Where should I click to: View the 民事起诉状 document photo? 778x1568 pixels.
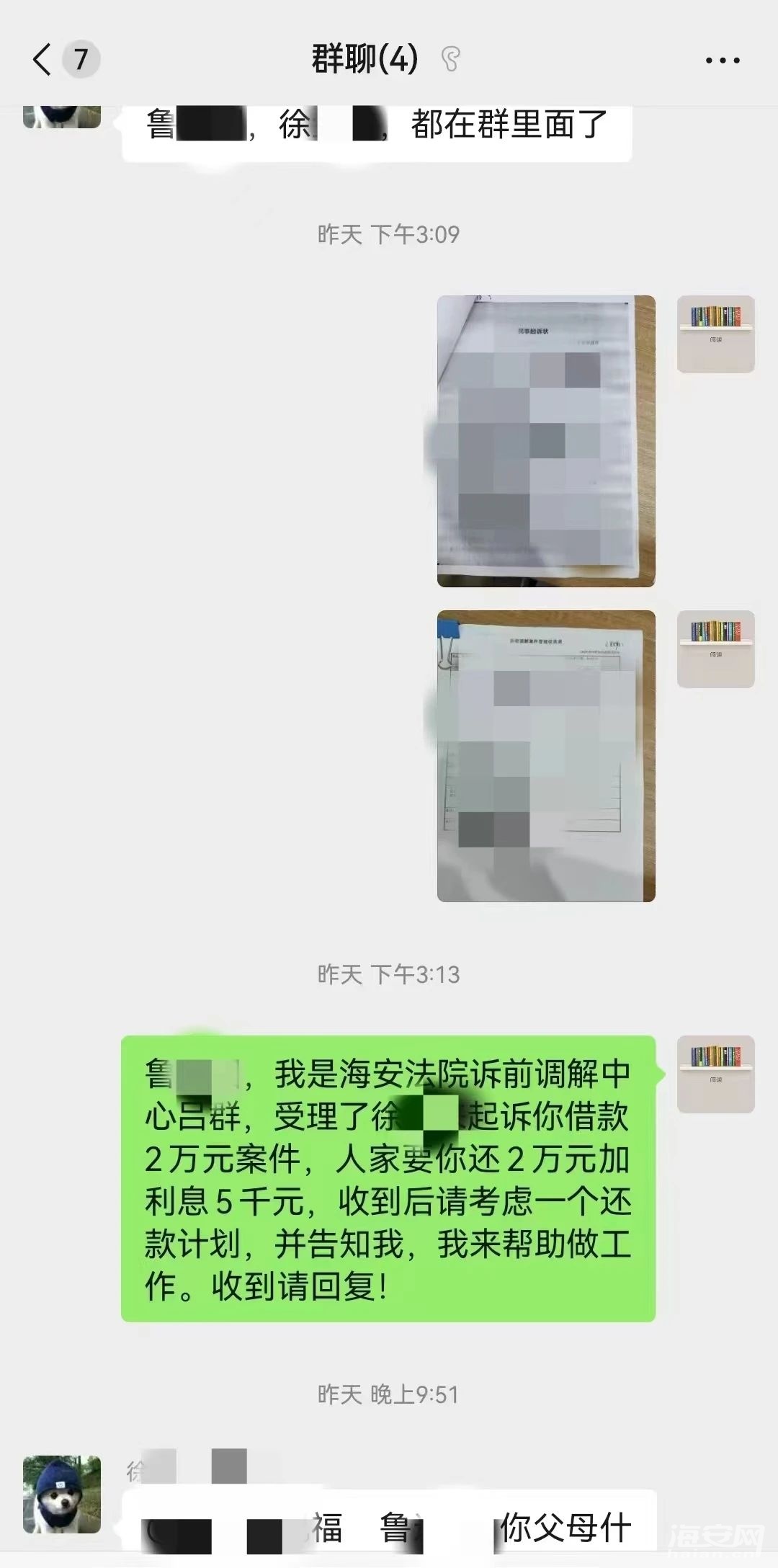click(x=546, y=441)
